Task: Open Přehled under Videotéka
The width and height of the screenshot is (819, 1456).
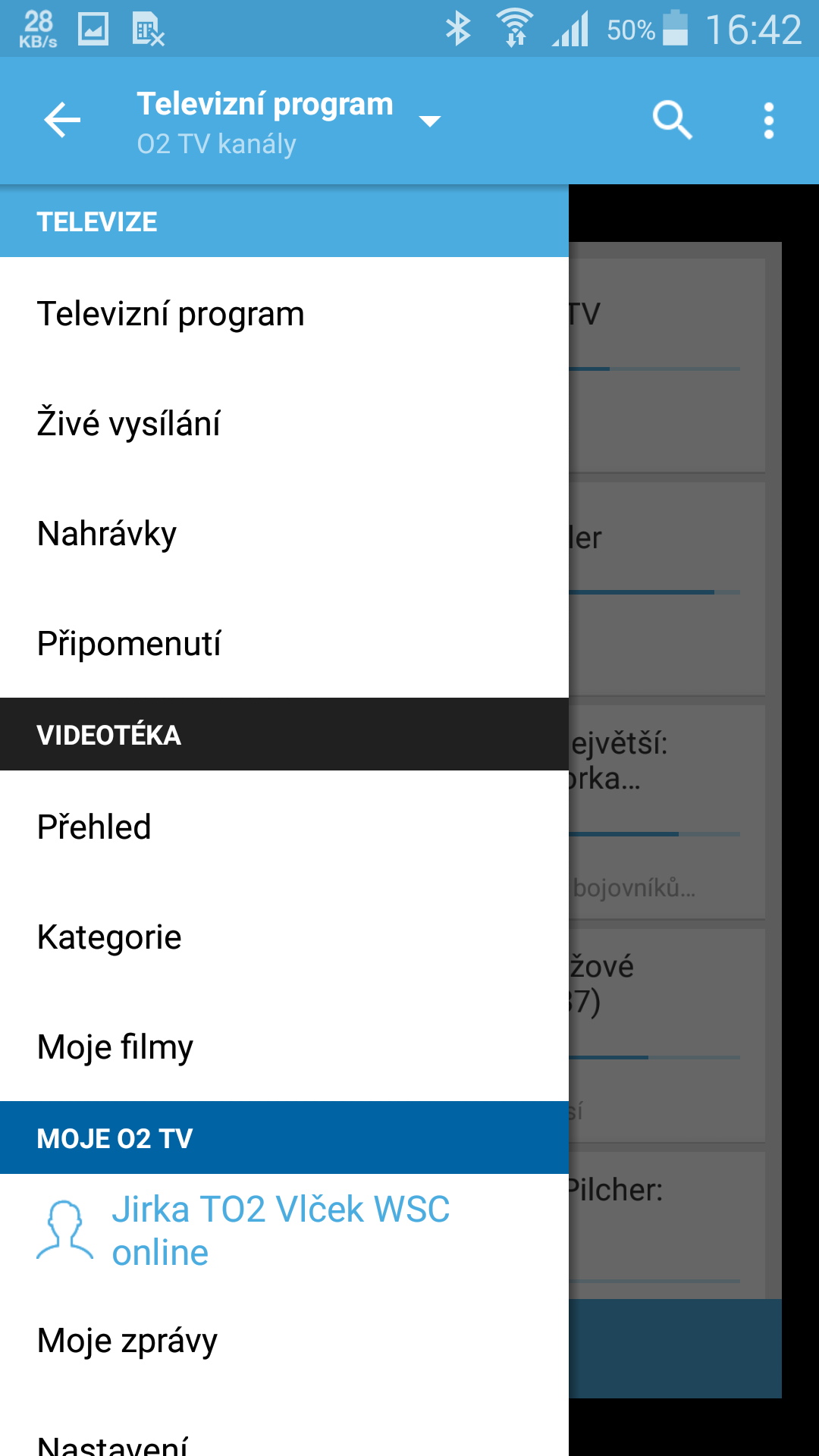Action: click(284, 827)
